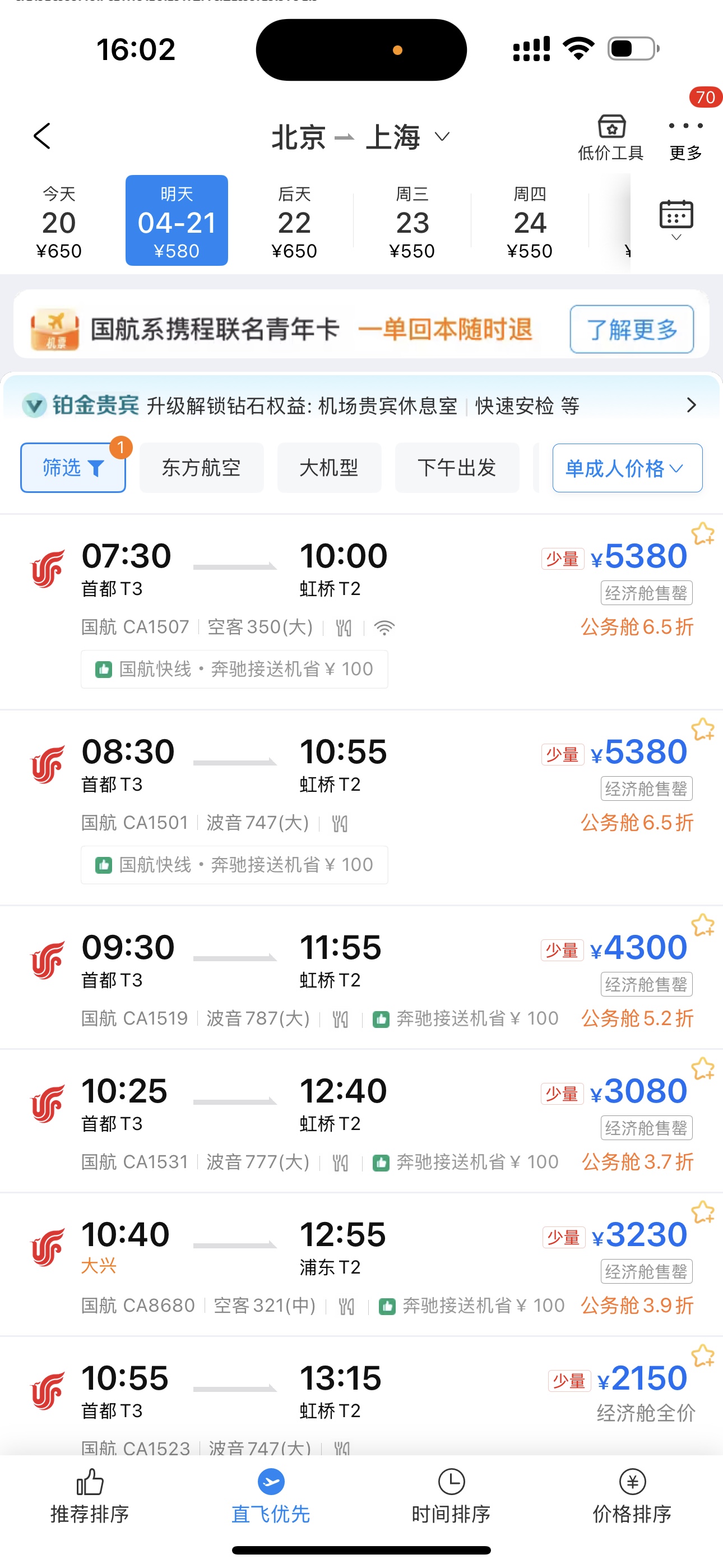Expand the 单成人价格 dropdown
Viewport: 723px width, 1568px height.
click(627, 468)
